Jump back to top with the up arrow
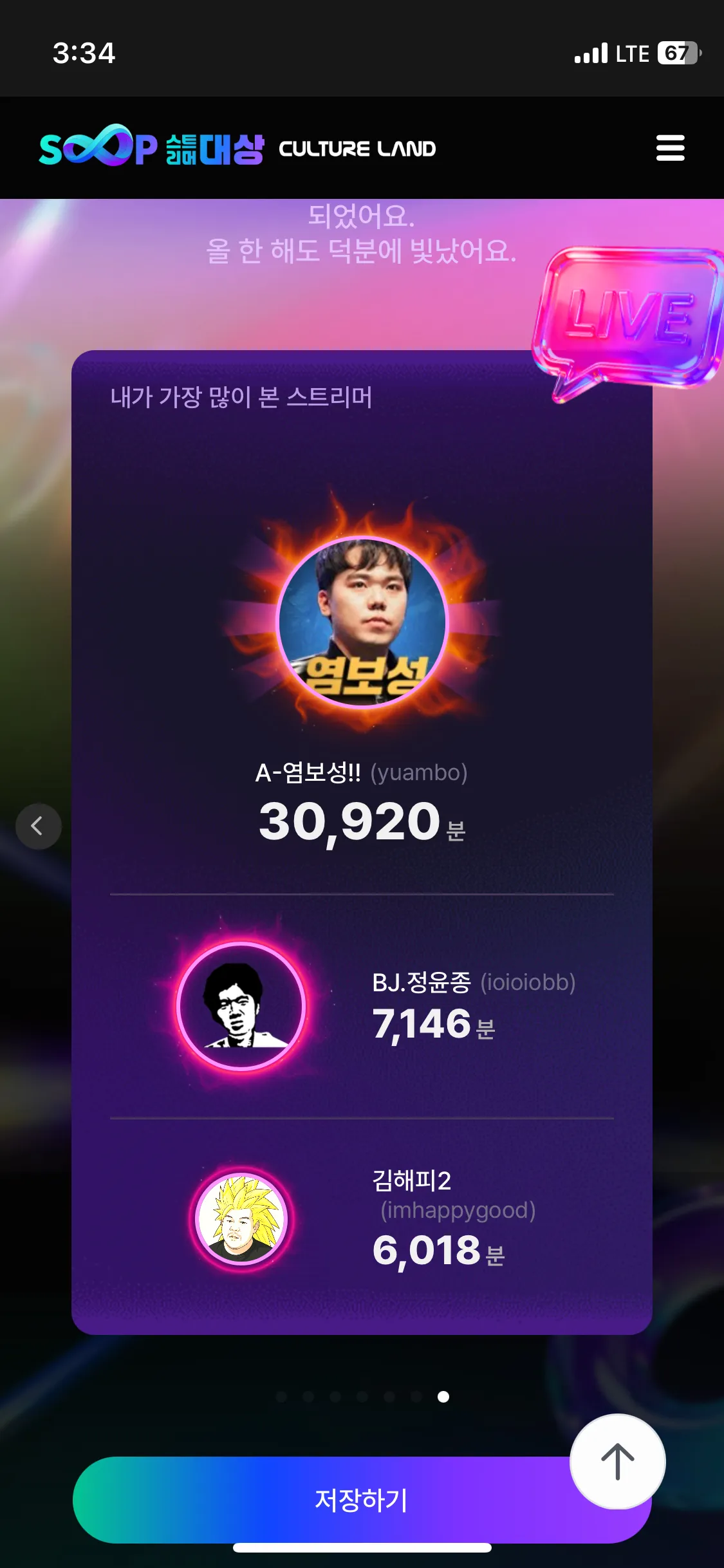This screenshot has width=724, height=1568. click(618, 1461)
